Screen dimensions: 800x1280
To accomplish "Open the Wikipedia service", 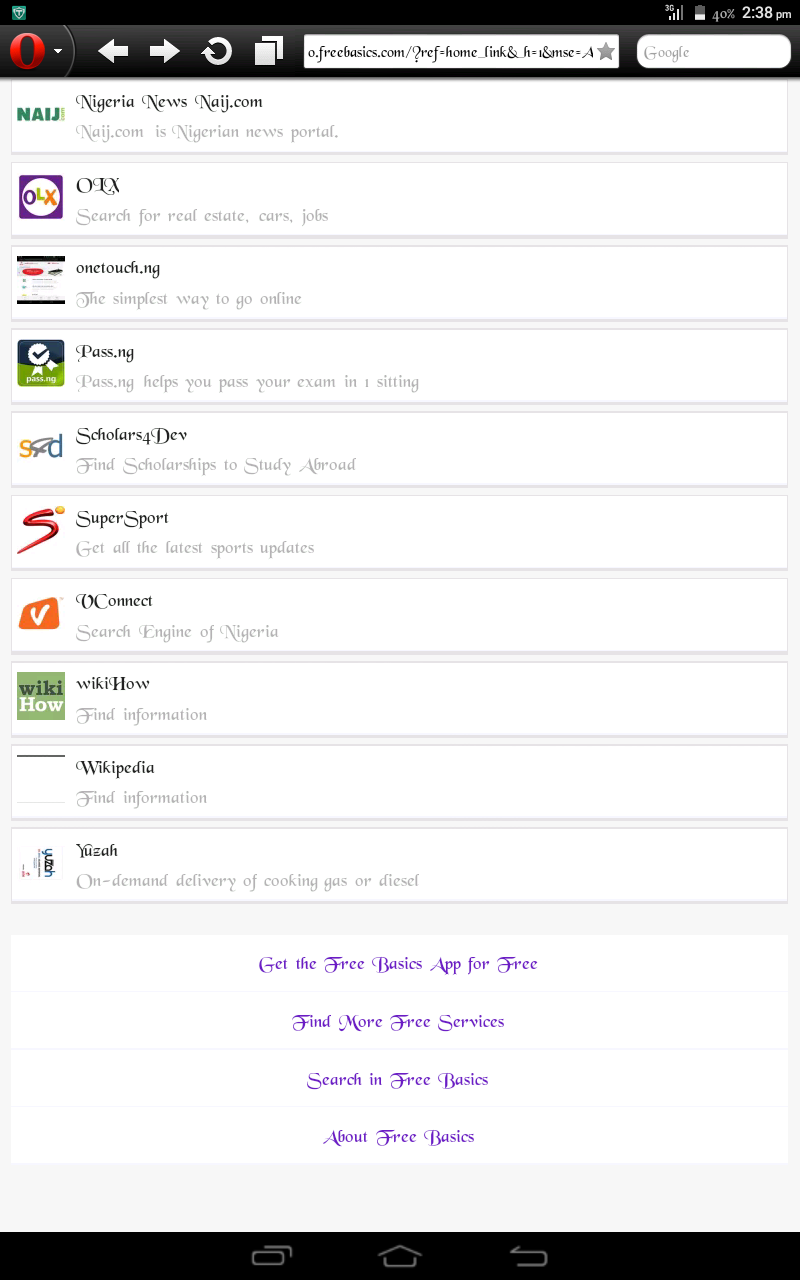I will pos(400,781).
